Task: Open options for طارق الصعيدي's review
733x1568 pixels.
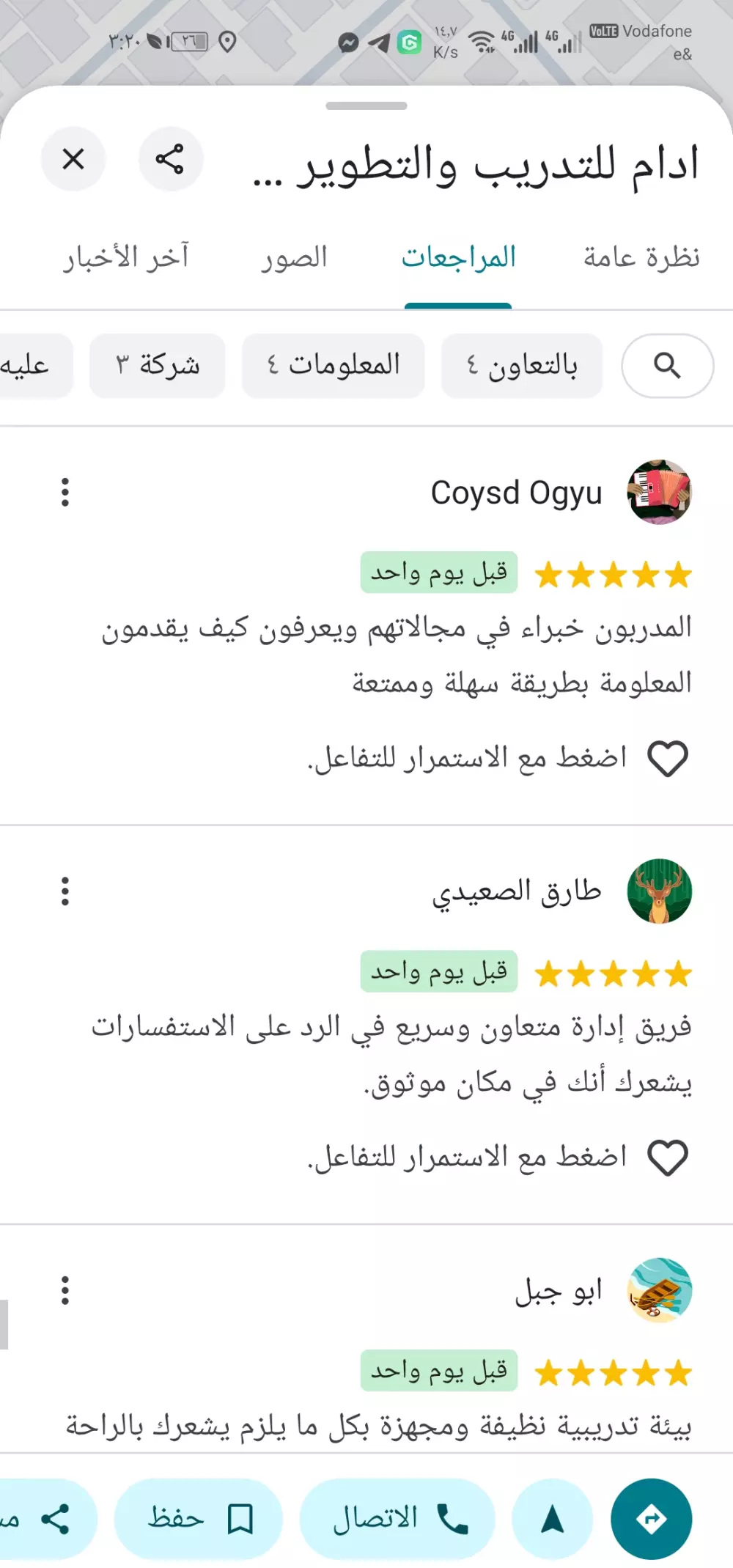Action: click(65, 891)
